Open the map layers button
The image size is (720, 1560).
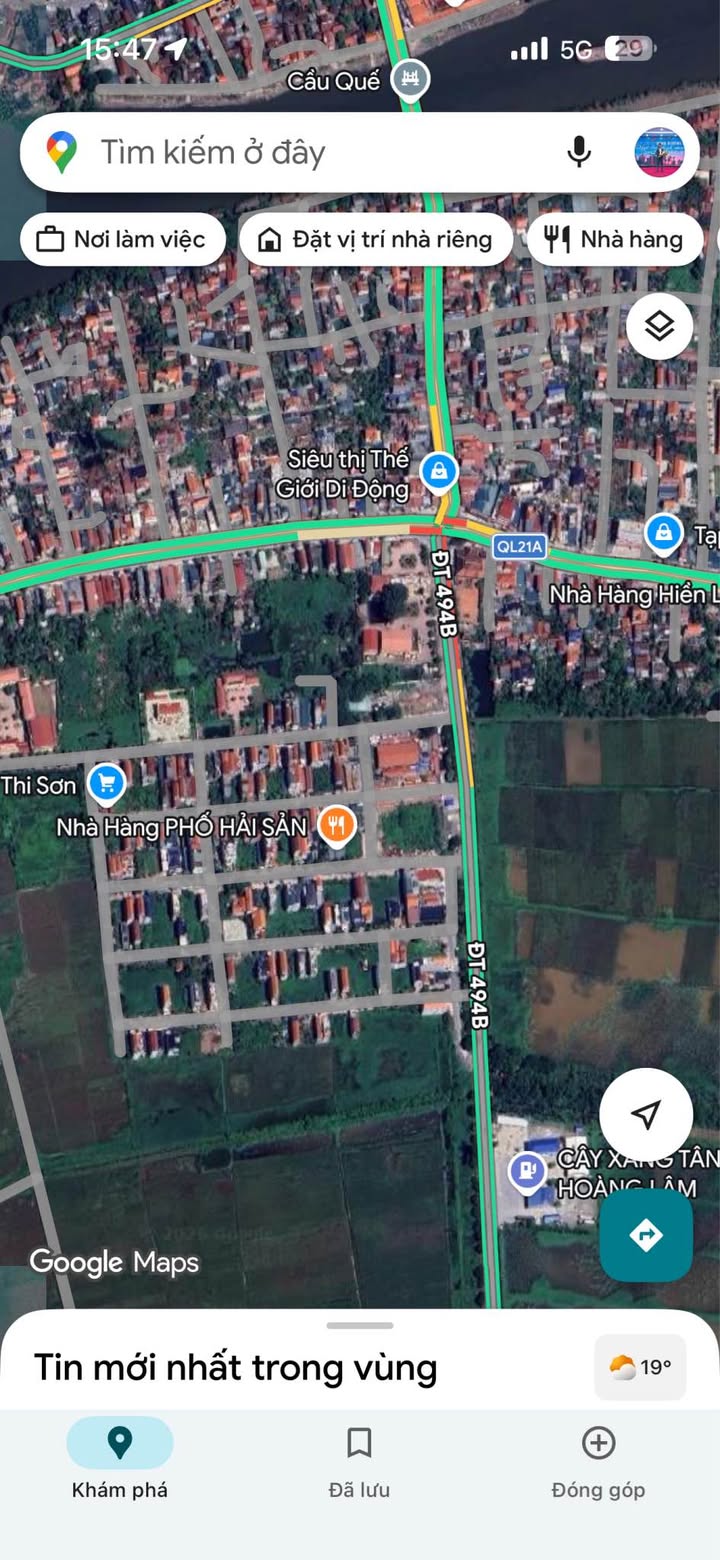659,326
